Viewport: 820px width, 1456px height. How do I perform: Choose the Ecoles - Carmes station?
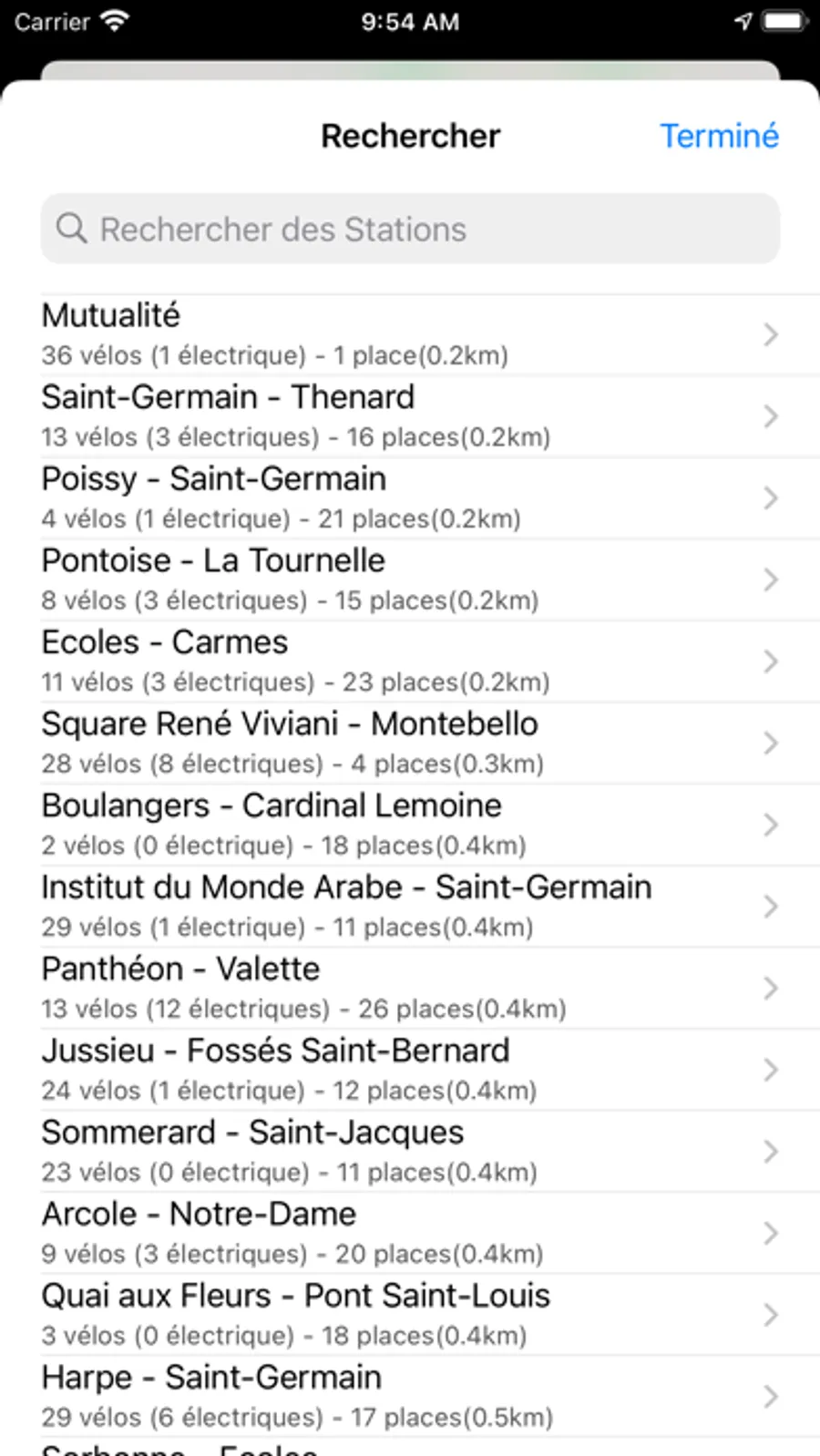[410, 661]
